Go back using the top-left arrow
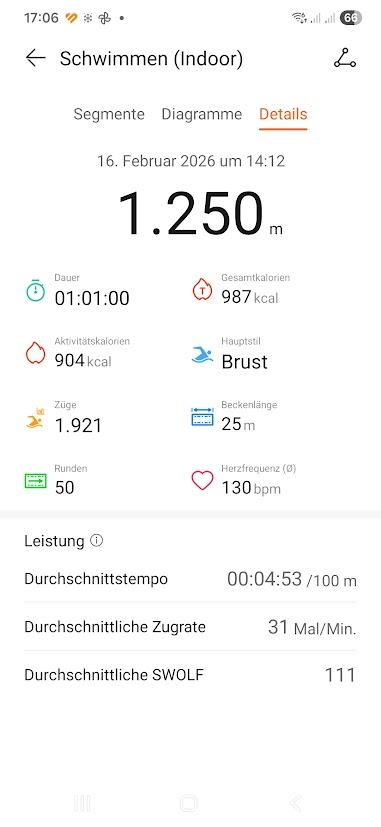The height and width of the screenshot is (827, 381). pyautogui.click(x=35, y=58)
